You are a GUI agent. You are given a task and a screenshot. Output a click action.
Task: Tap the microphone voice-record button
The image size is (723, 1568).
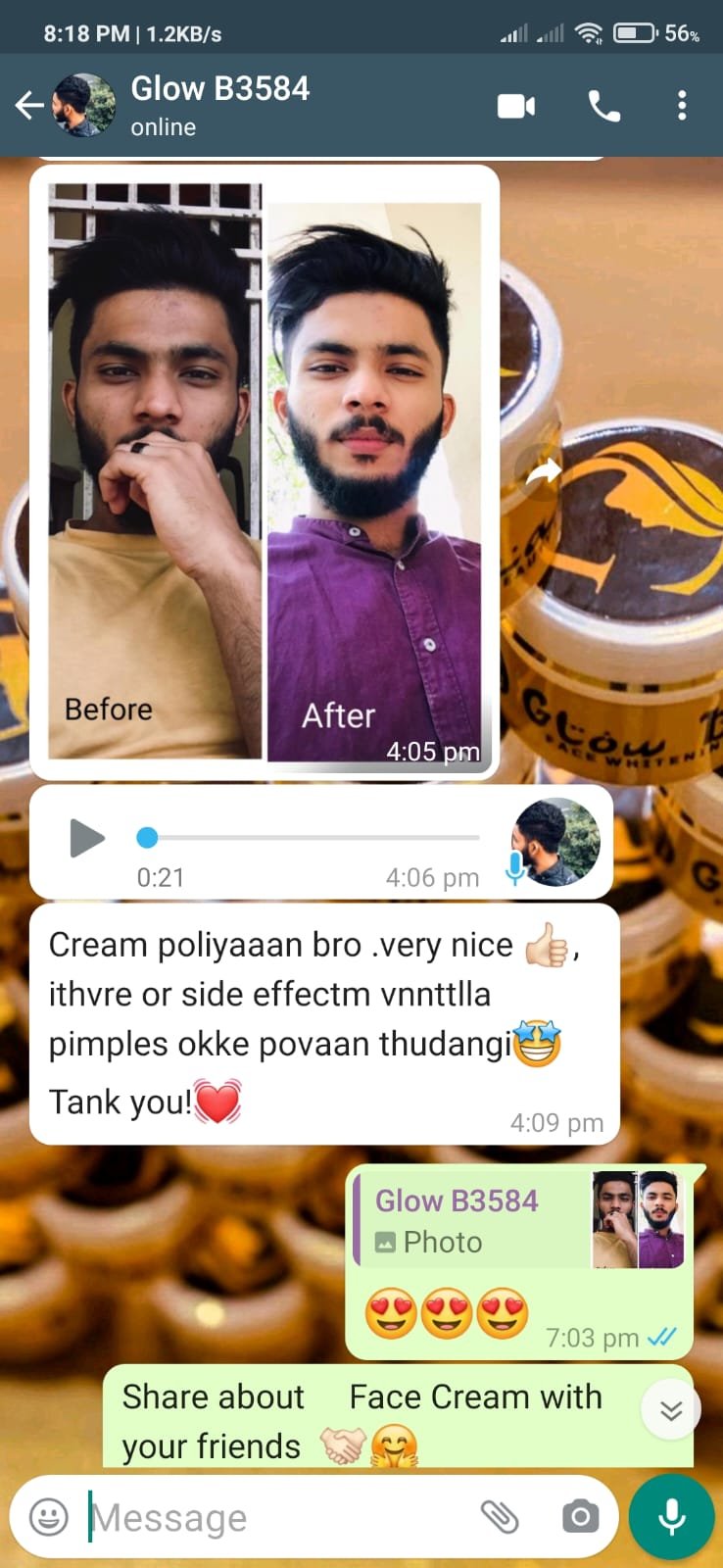coord(671,1517)
